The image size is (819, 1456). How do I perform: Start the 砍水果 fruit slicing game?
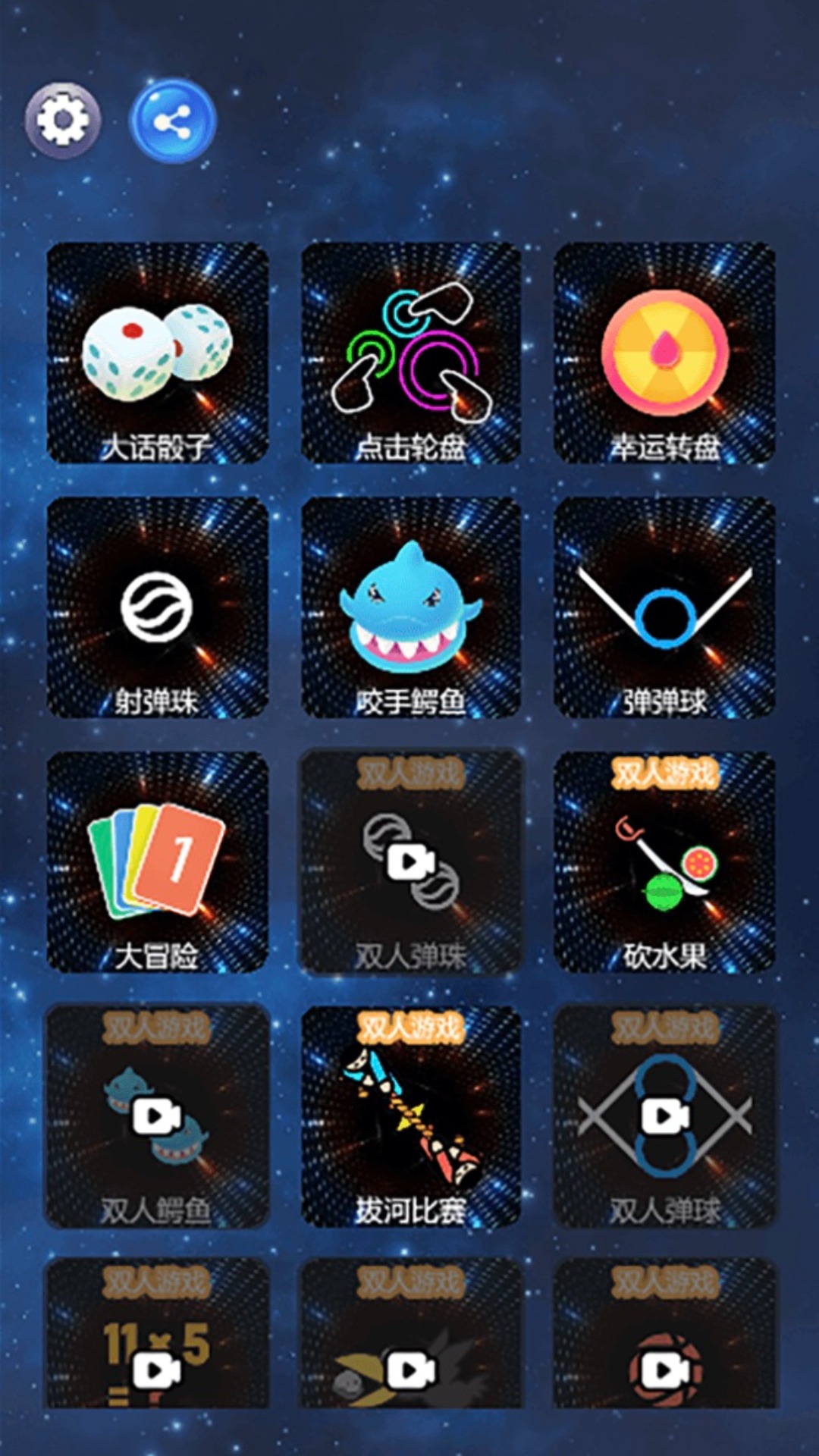(664, 864)
